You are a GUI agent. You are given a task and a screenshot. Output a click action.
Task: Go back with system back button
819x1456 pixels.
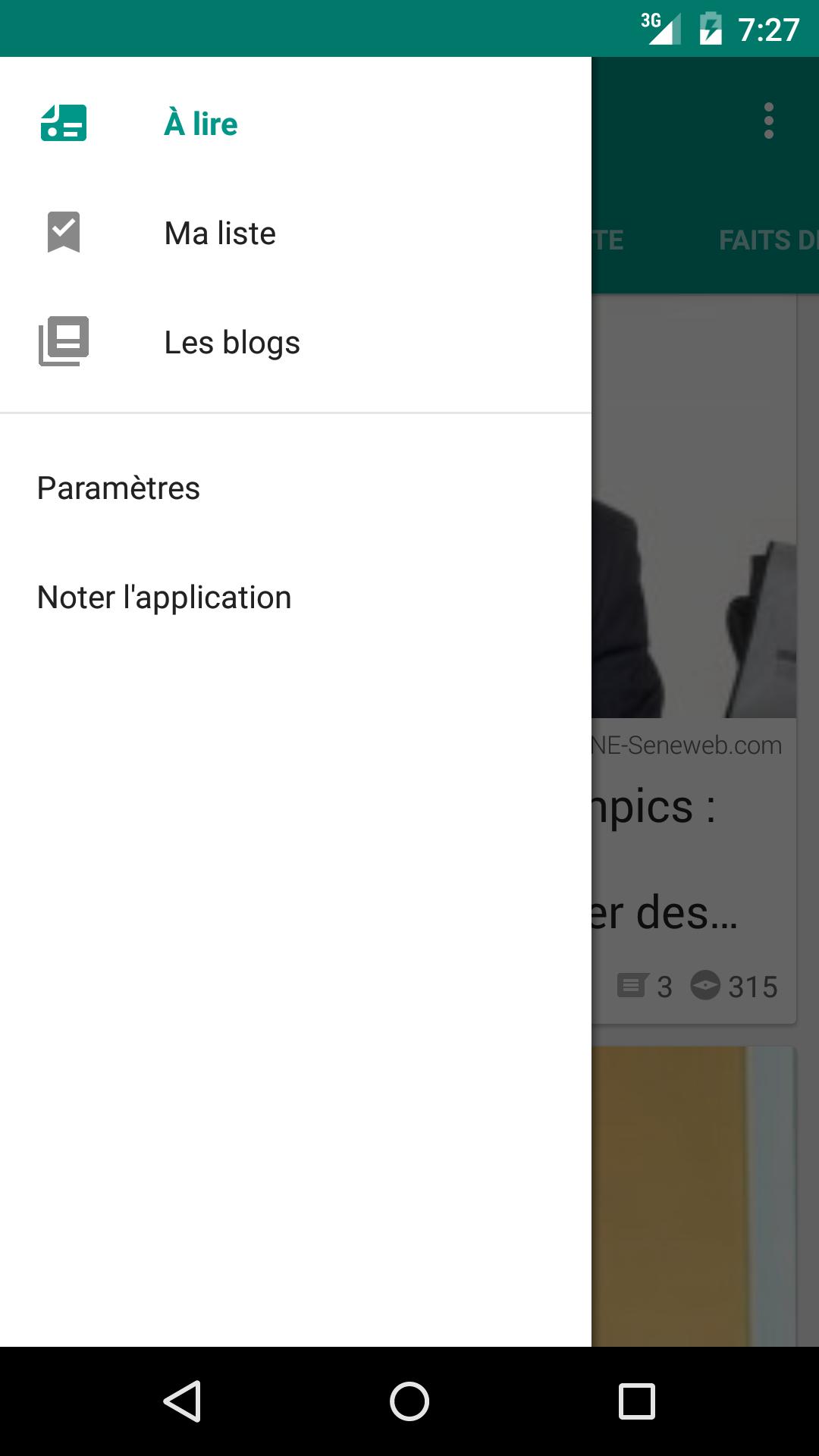182,1401
